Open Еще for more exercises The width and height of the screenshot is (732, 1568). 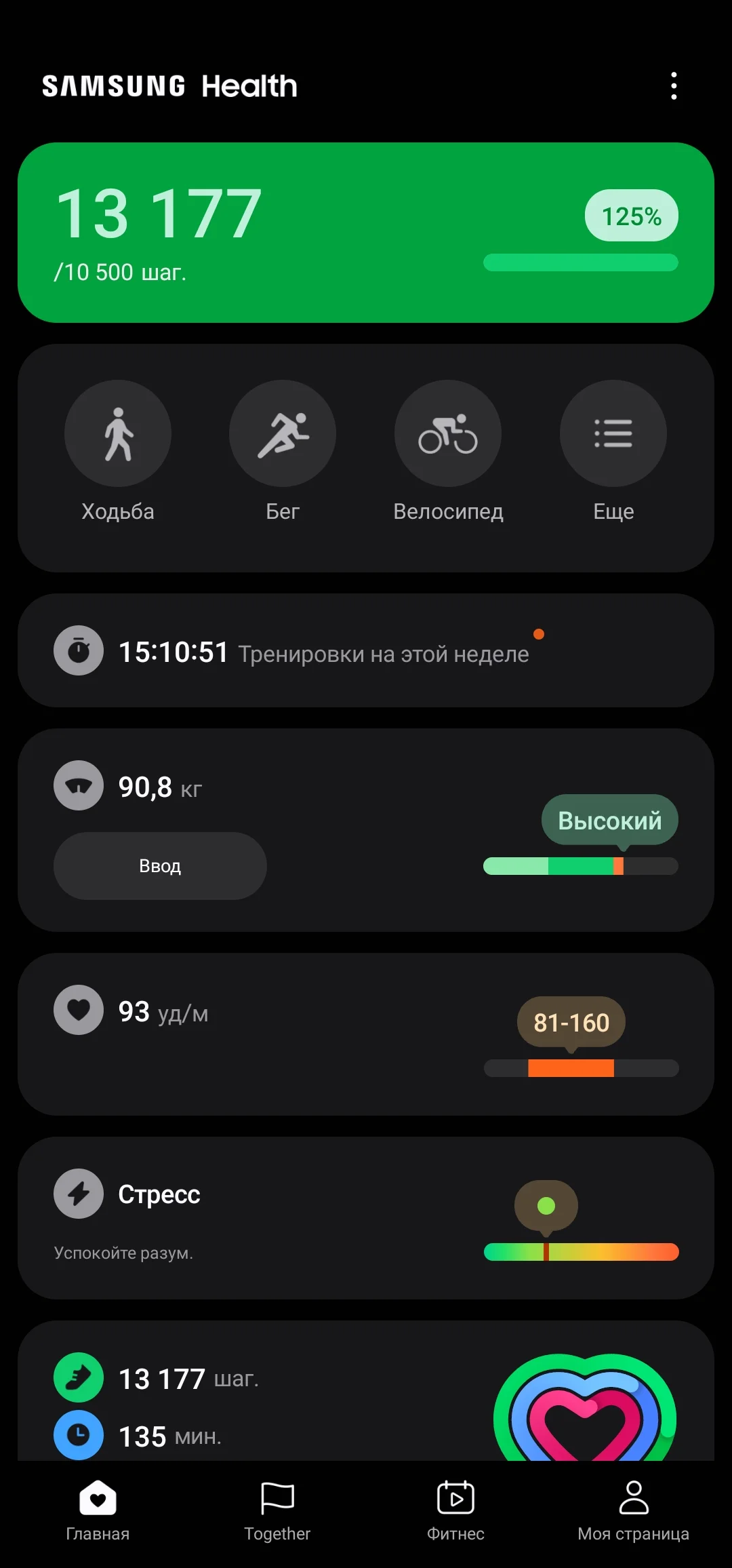point(613,434)
